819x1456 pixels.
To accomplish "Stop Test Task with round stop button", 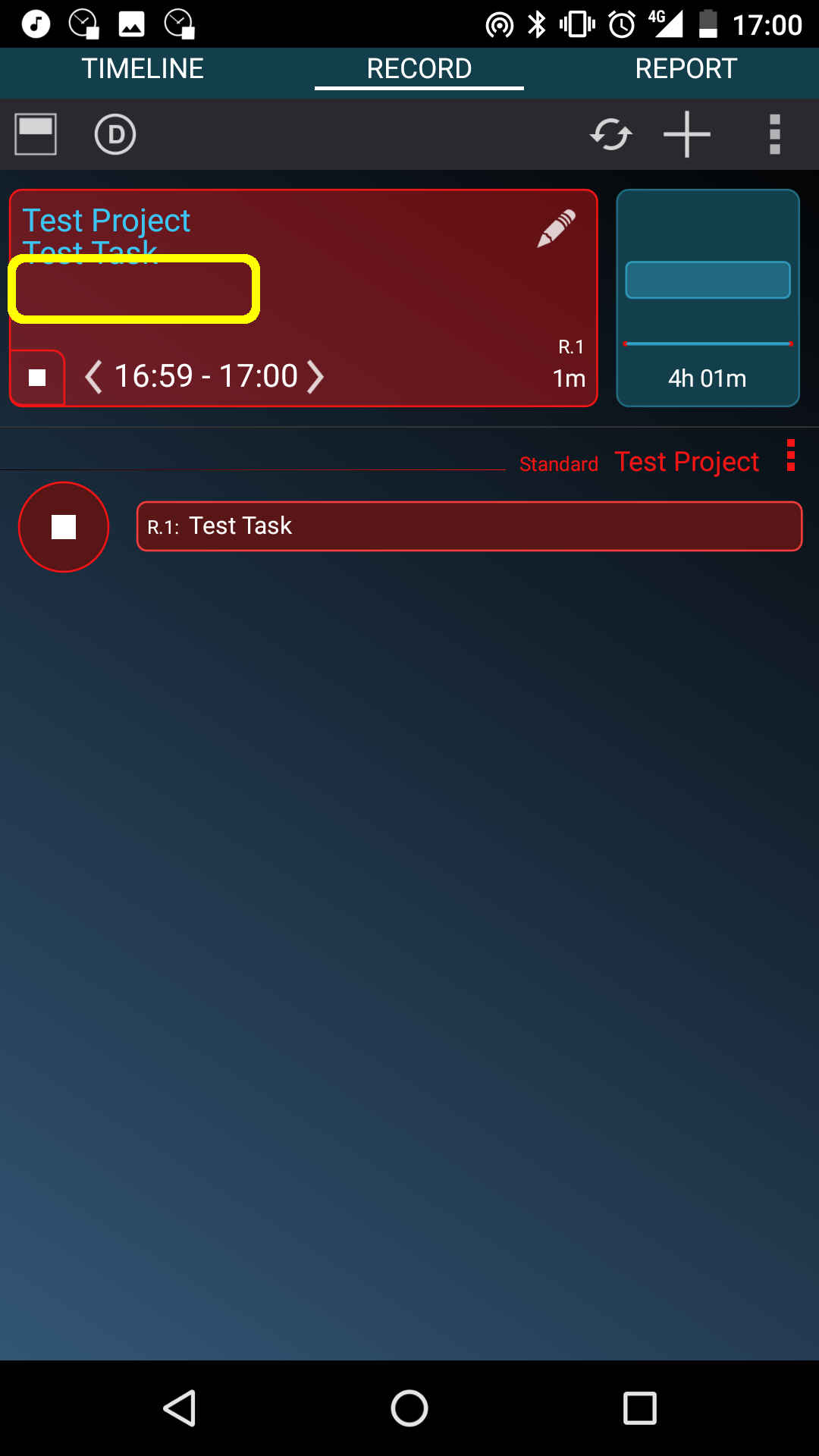I will (64, 527).
